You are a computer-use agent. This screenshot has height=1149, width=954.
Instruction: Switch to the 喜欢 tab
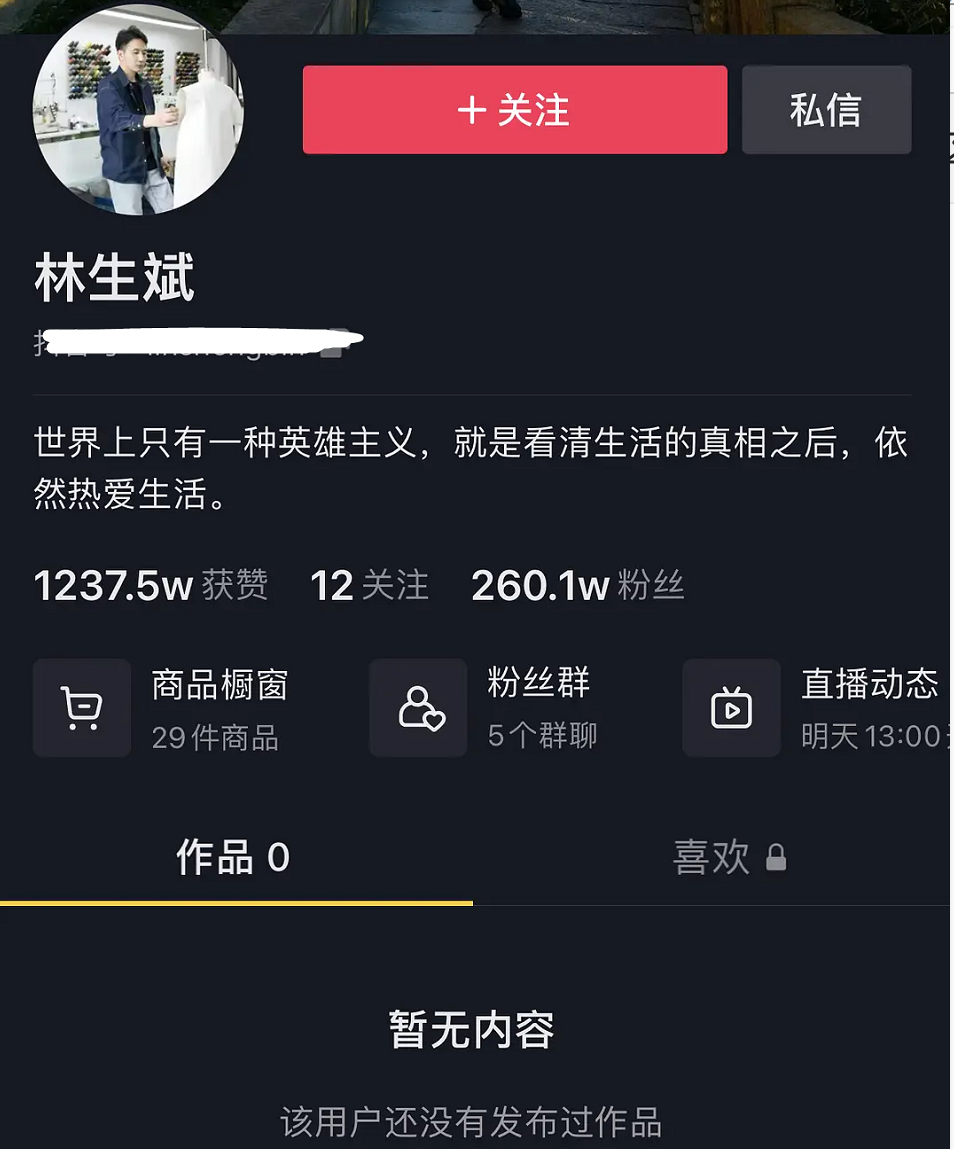pyautogui.click(x=729, y=858)
